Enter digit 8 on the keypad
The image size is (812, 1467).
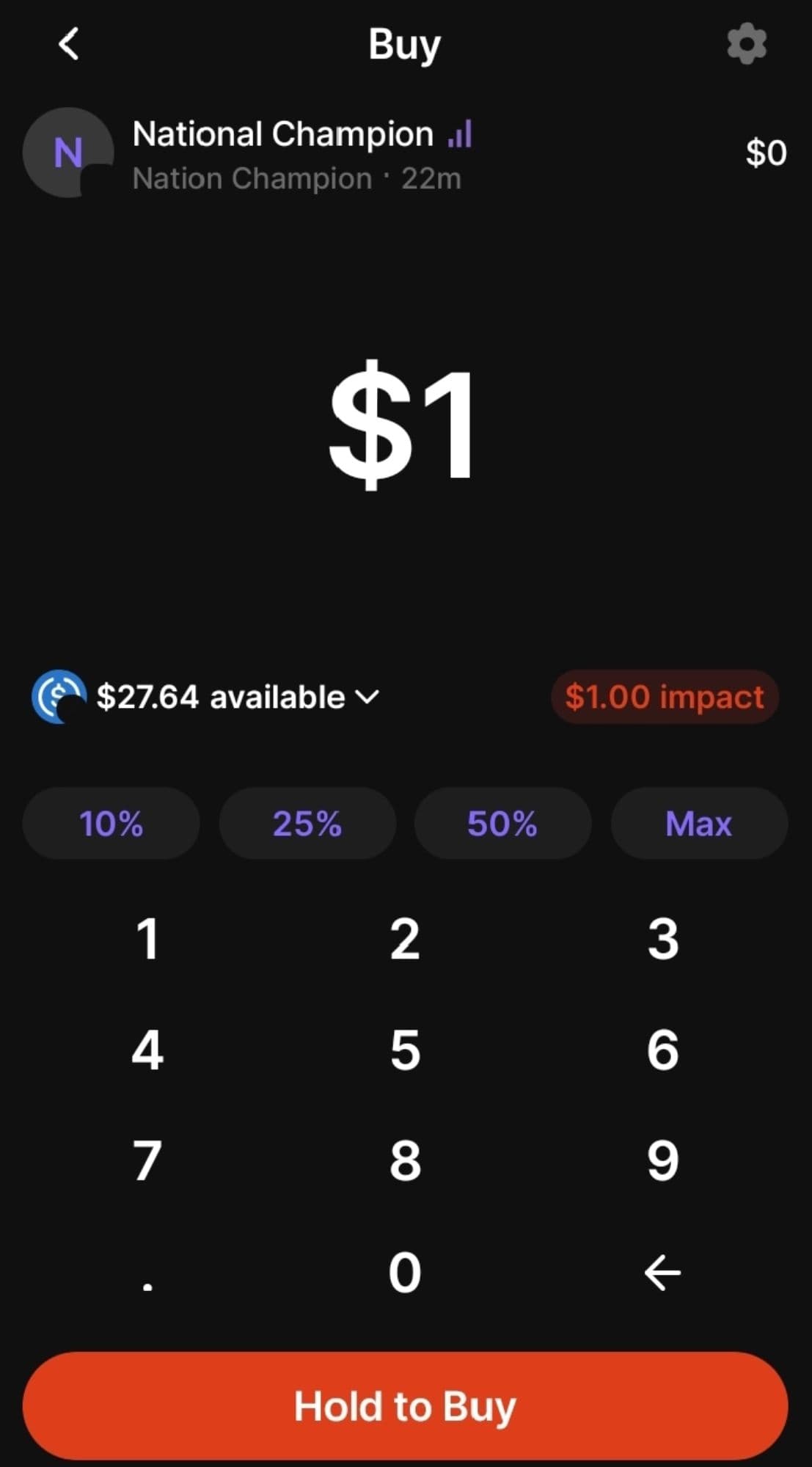click(x=405, y=1160)
